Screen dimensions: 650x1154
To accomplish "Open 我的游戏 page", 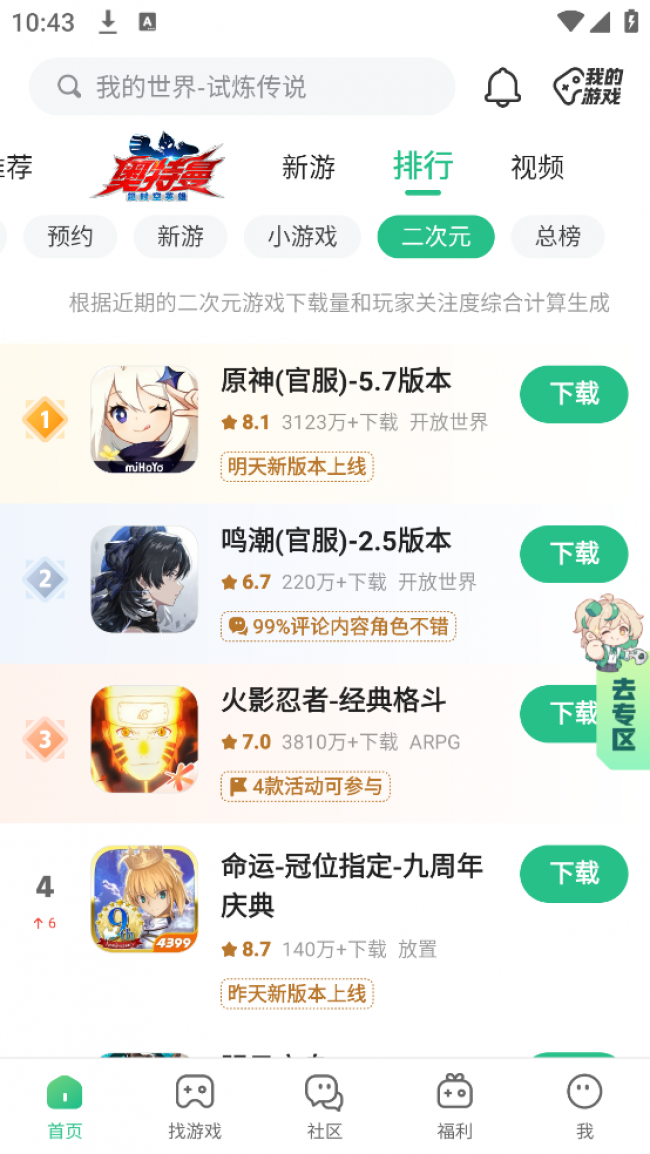I will pyautogui.click(x=588, y=87).
